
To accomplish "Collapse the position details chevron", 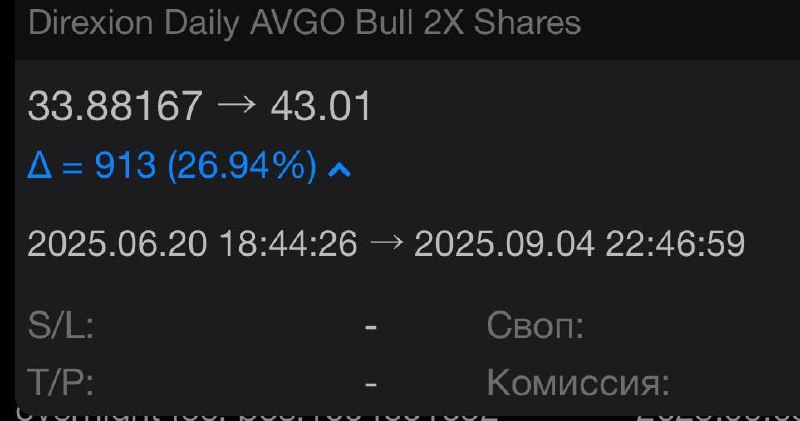I will point(340,170).
